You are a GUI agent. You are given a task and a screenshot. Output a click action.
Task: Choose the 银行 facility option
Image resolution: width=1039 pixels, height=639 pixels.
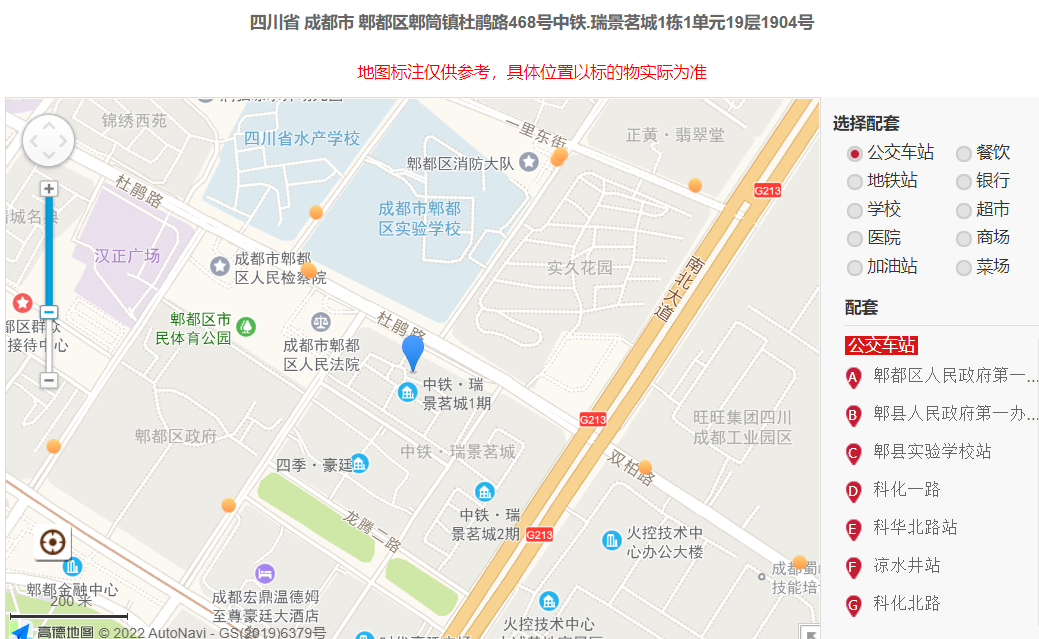pyautogui.click(x=964, y=182)
